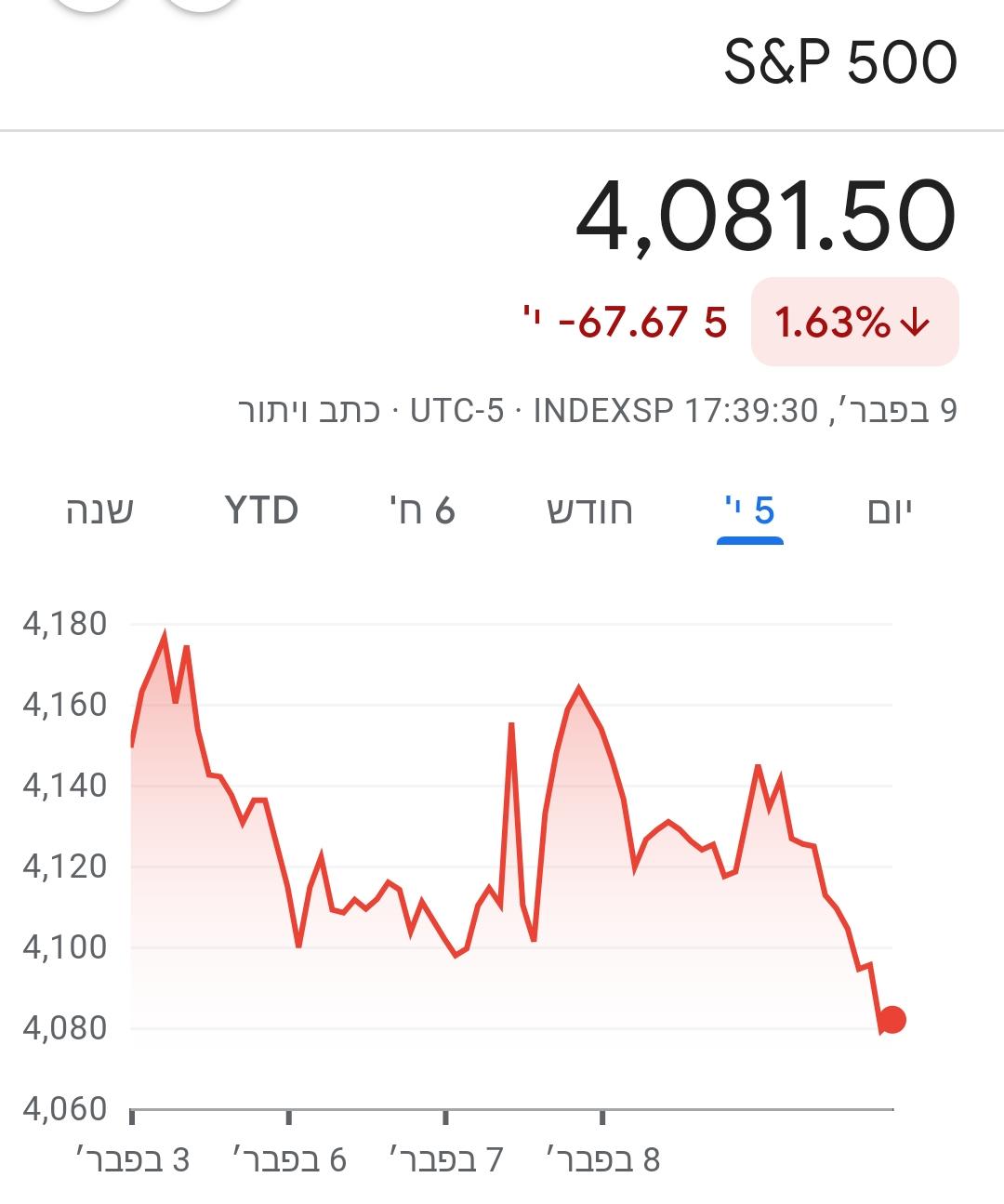Show the חודש (month) chart range
This screenshot has width=1004, height=1204.
[589, 510]
